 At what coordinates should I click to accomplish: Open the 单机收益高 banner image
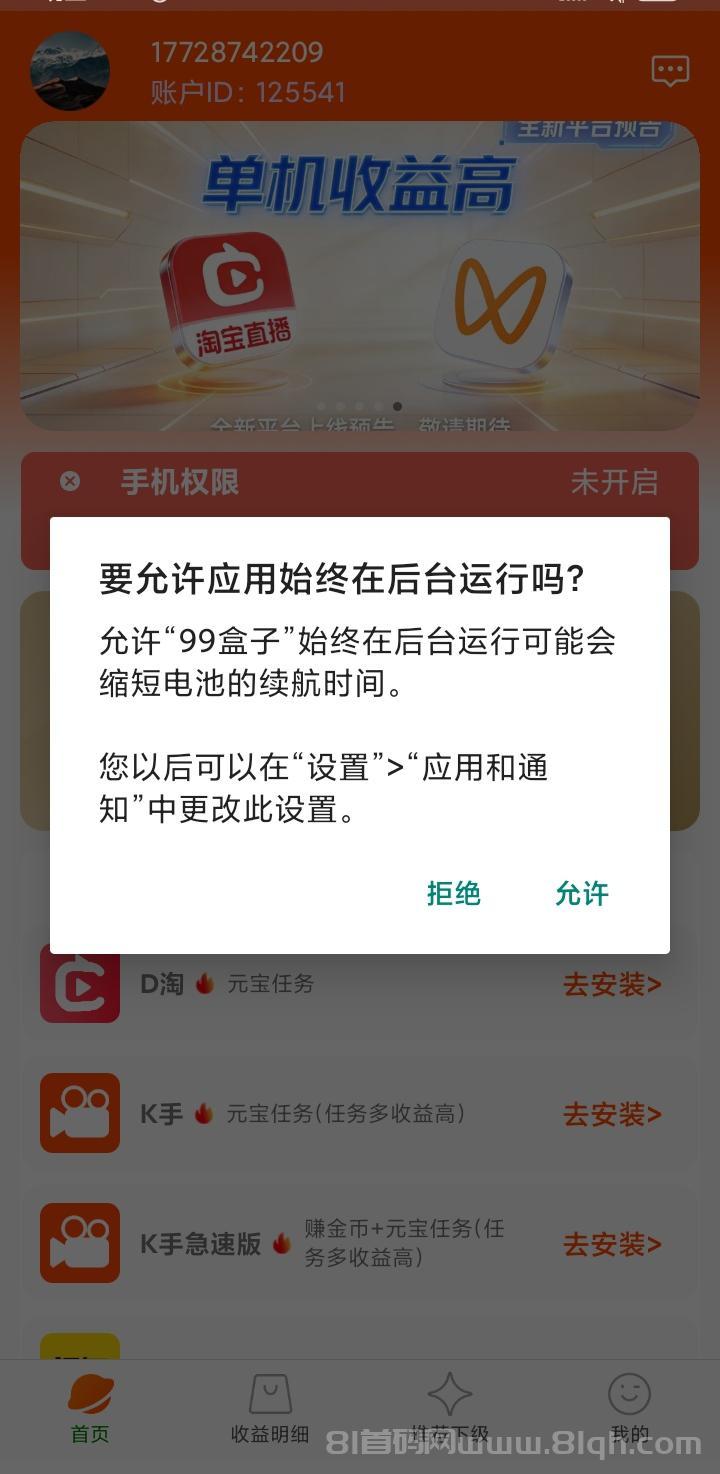tap(360, 275)
